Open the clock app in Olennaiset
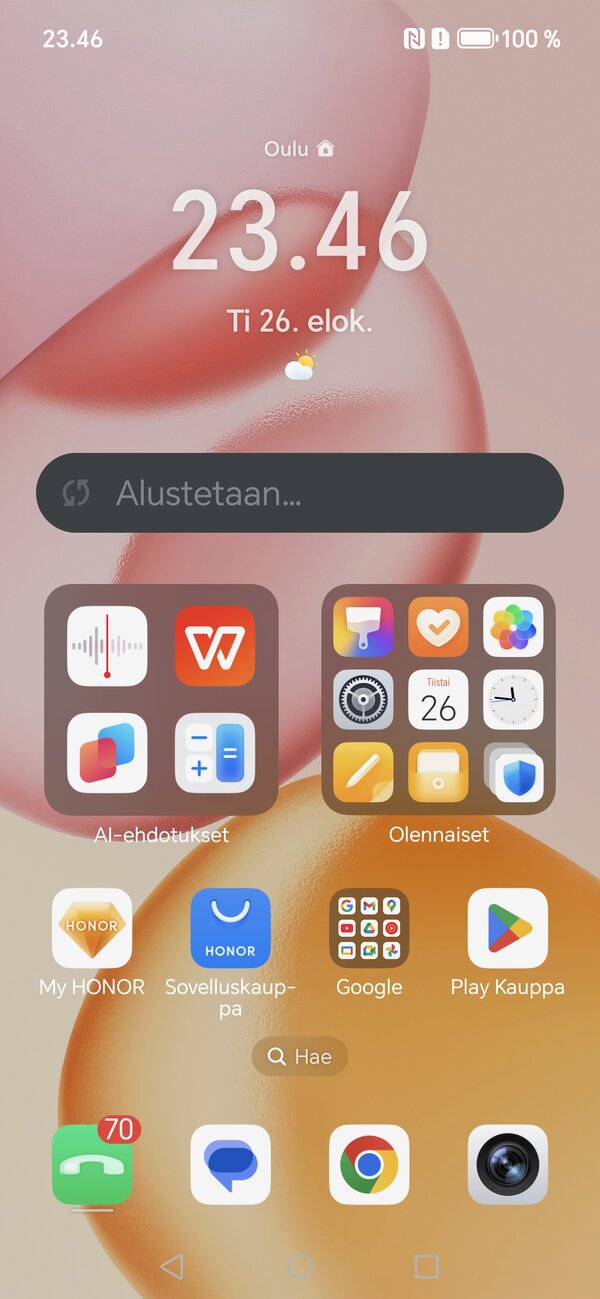The height and width of the screenshot is (1299, 600). coord(513,699)
